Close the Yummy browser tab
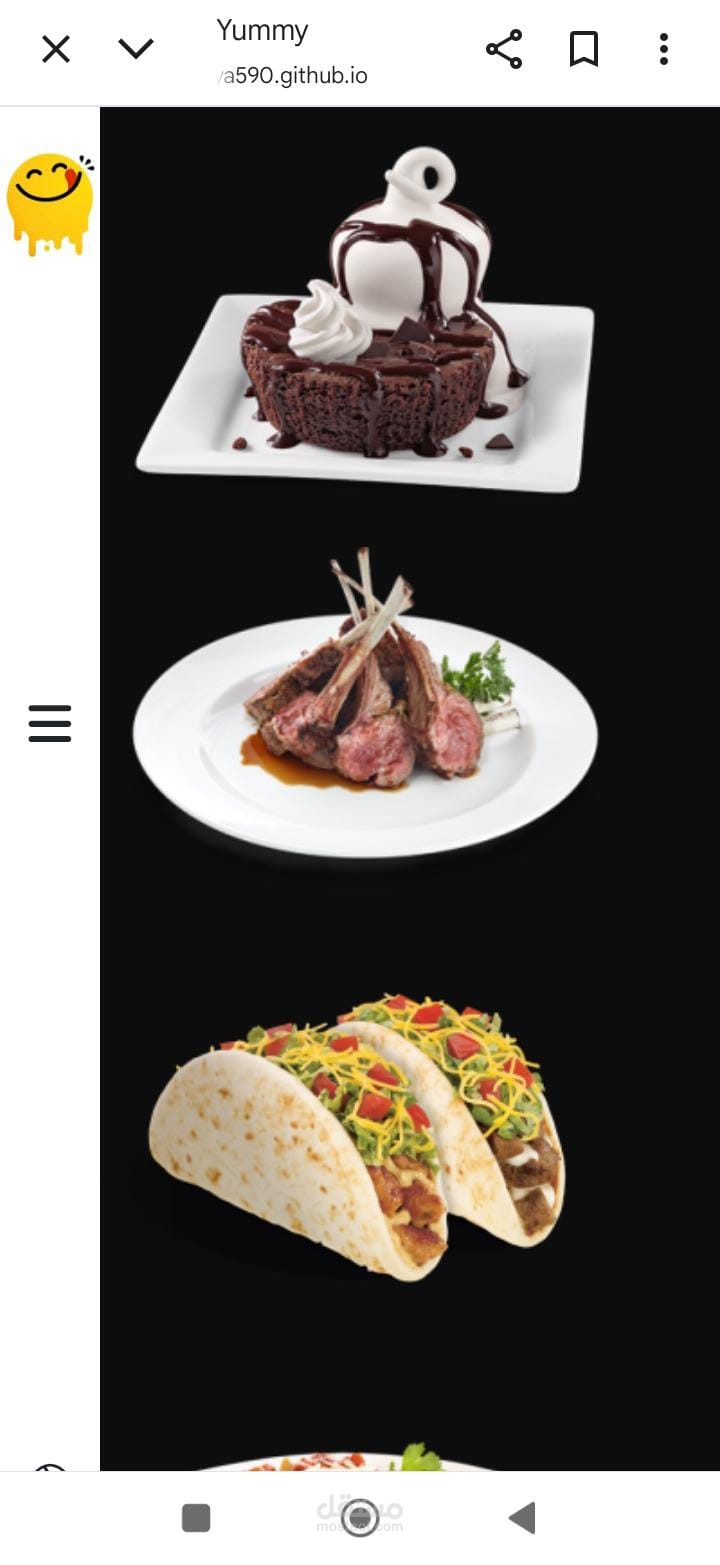720x1565 pixels. click(56, 49)
